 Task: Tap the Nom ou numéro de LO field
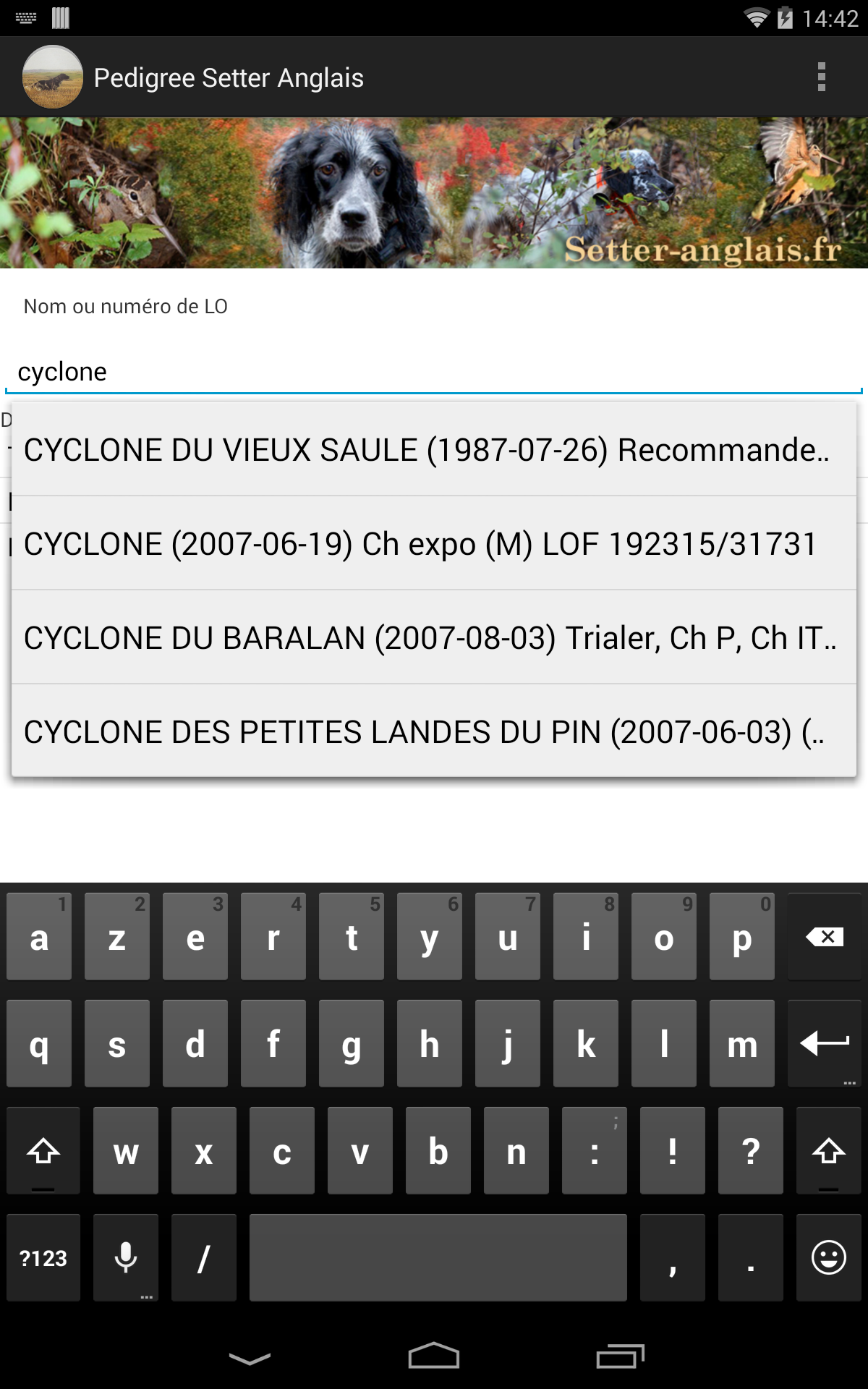(x=434, y=372)
